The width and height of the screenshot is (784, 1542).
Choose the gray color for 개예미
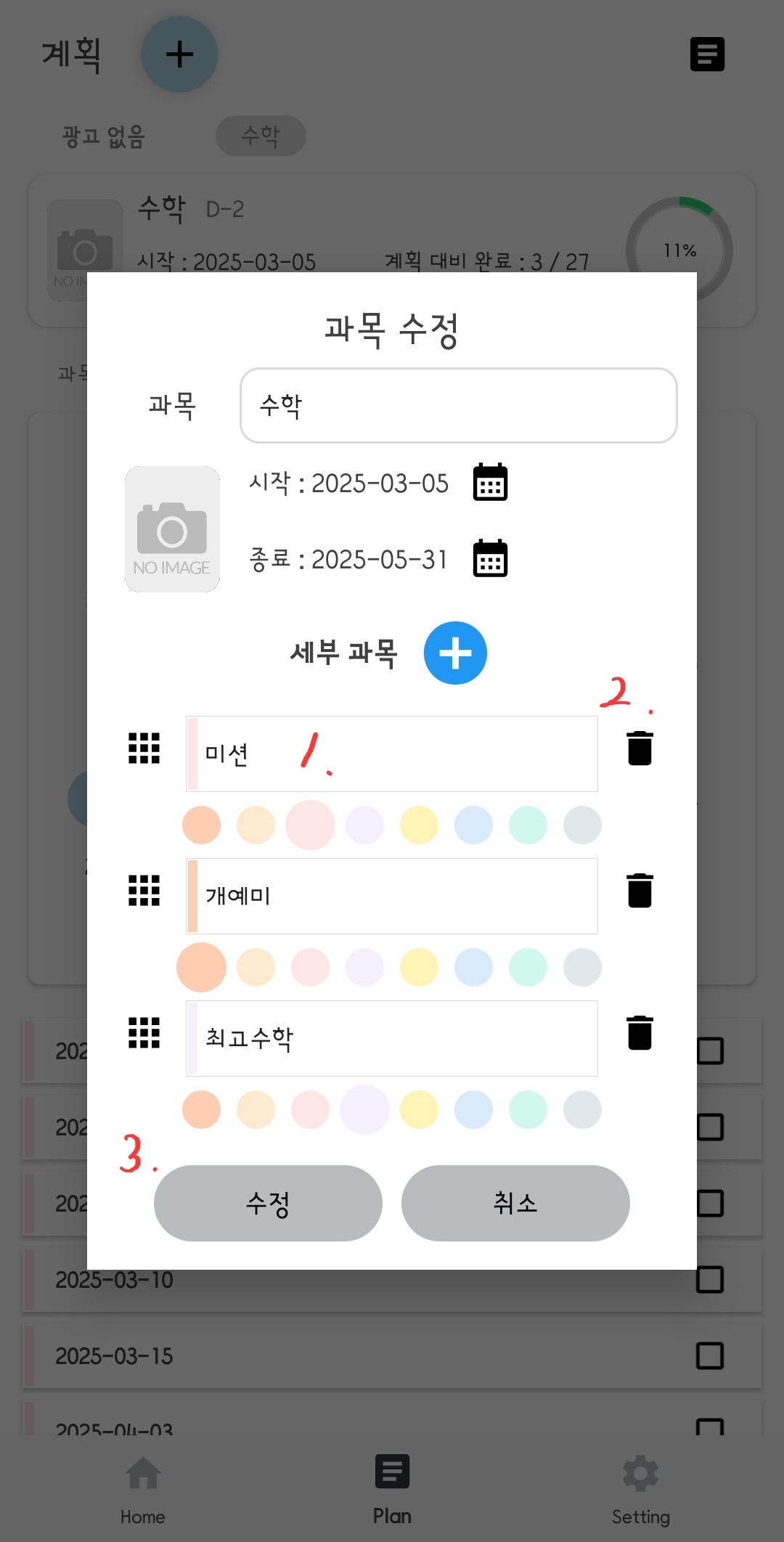[x=582, y=967]
